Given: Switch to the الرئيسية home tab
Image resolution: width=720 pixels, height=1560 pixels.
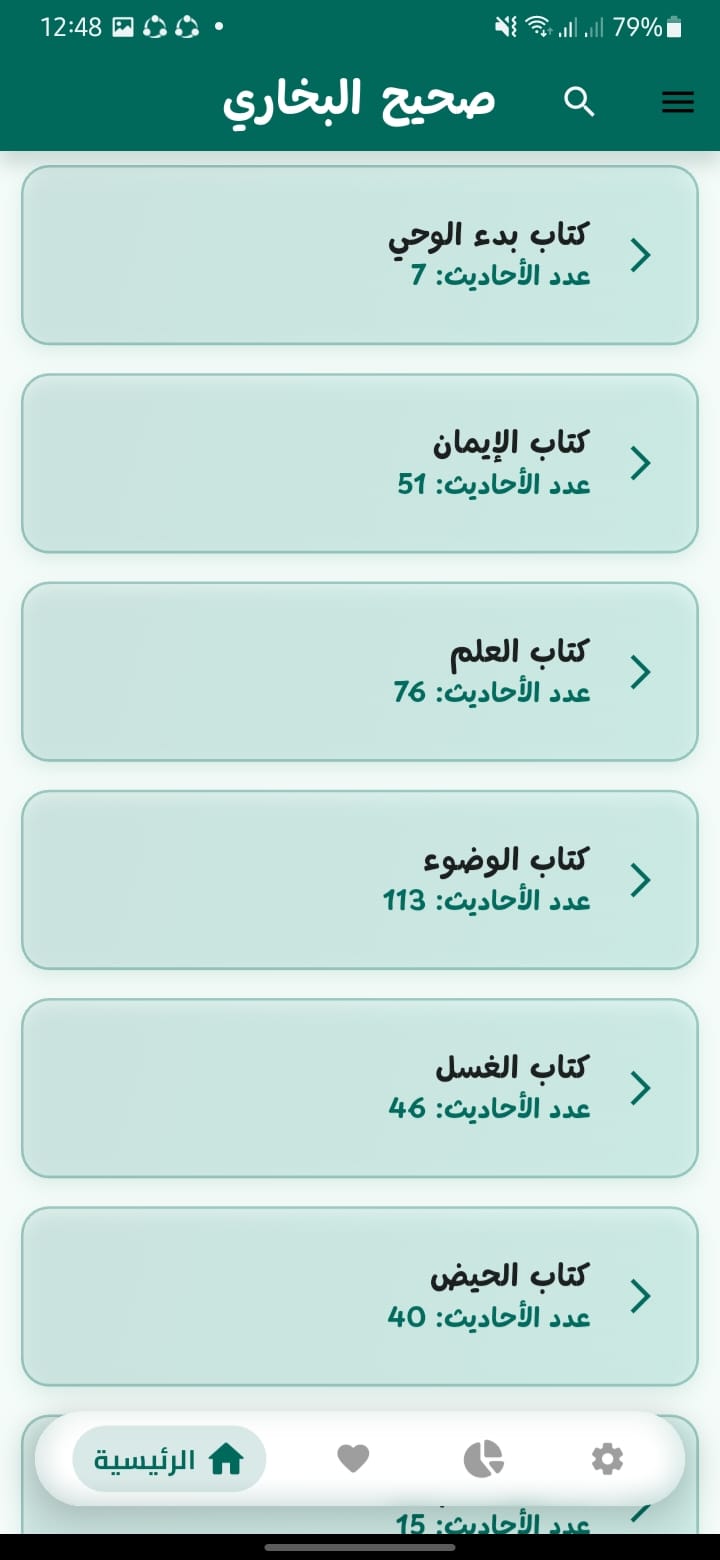Looking at the screenshot, I should (169, 1459).
